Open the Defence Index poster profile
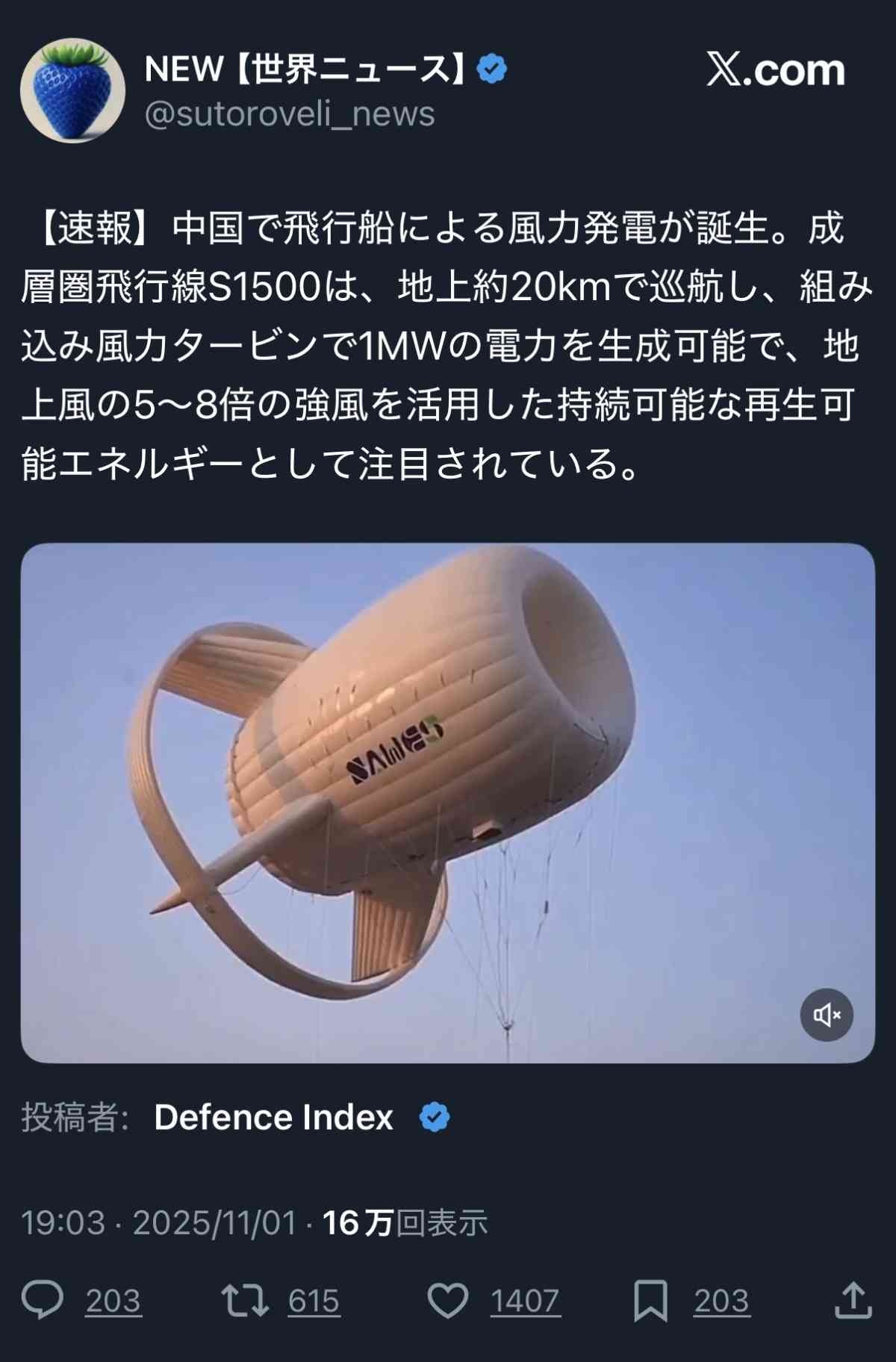 tap(273, 1118)
